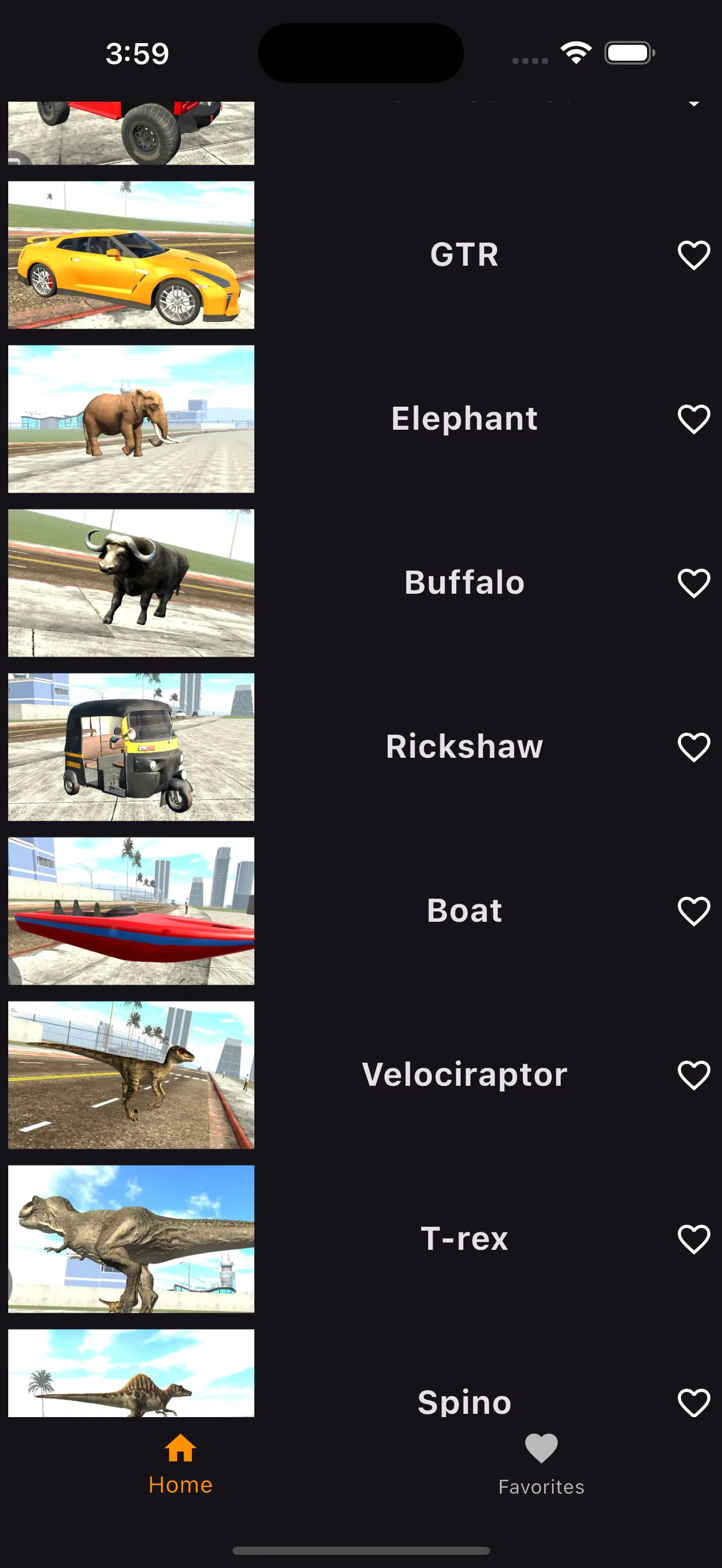The height and width of the screenshot is (1568, 722).
Task: Like the Buffalo entry
Action: [x=694, y=583]
